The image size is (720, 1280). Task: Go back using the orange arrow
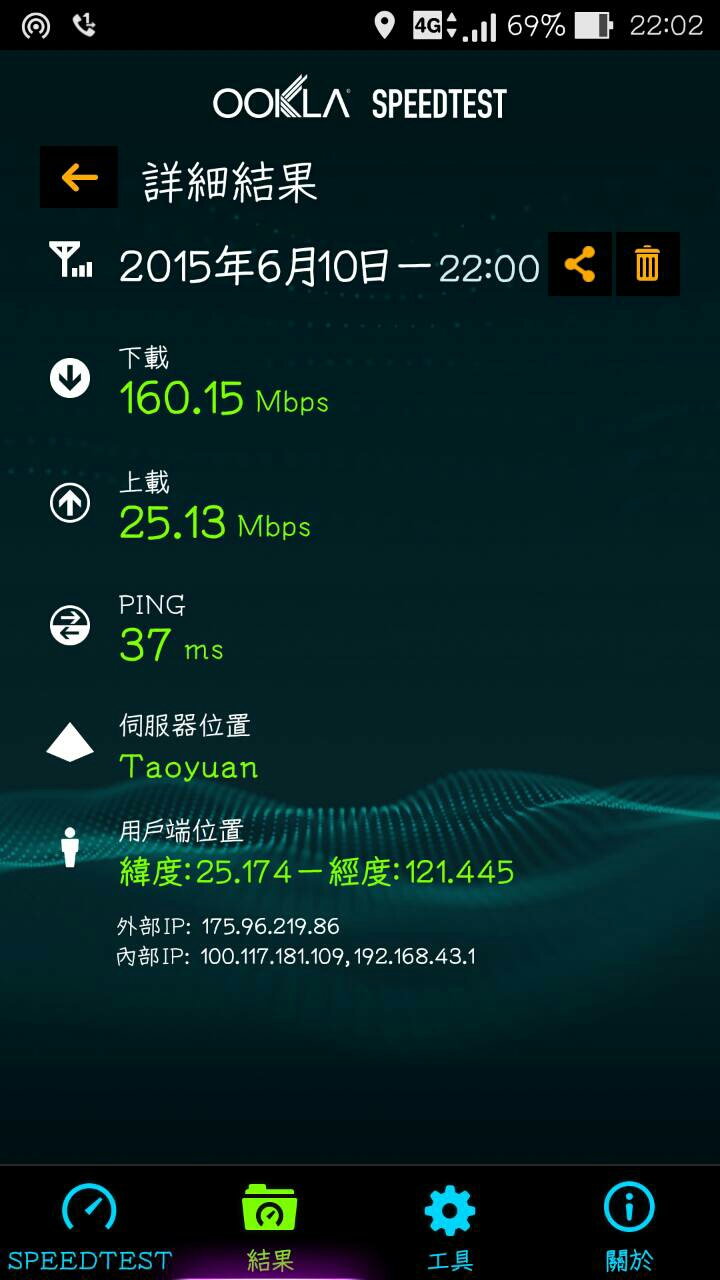click(79, 178)
